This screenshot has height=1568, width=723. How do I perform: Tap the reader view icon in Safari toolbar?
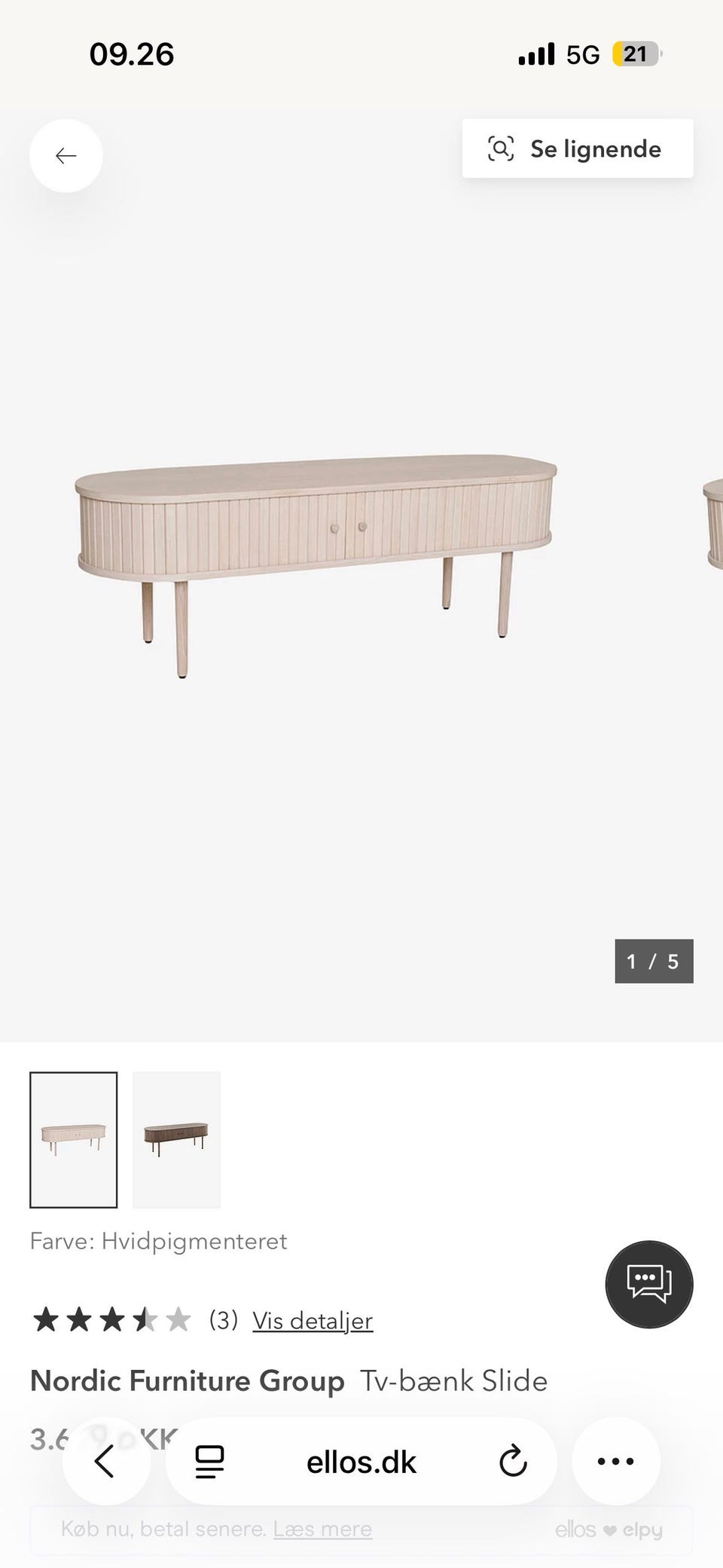pos(210,1459)
